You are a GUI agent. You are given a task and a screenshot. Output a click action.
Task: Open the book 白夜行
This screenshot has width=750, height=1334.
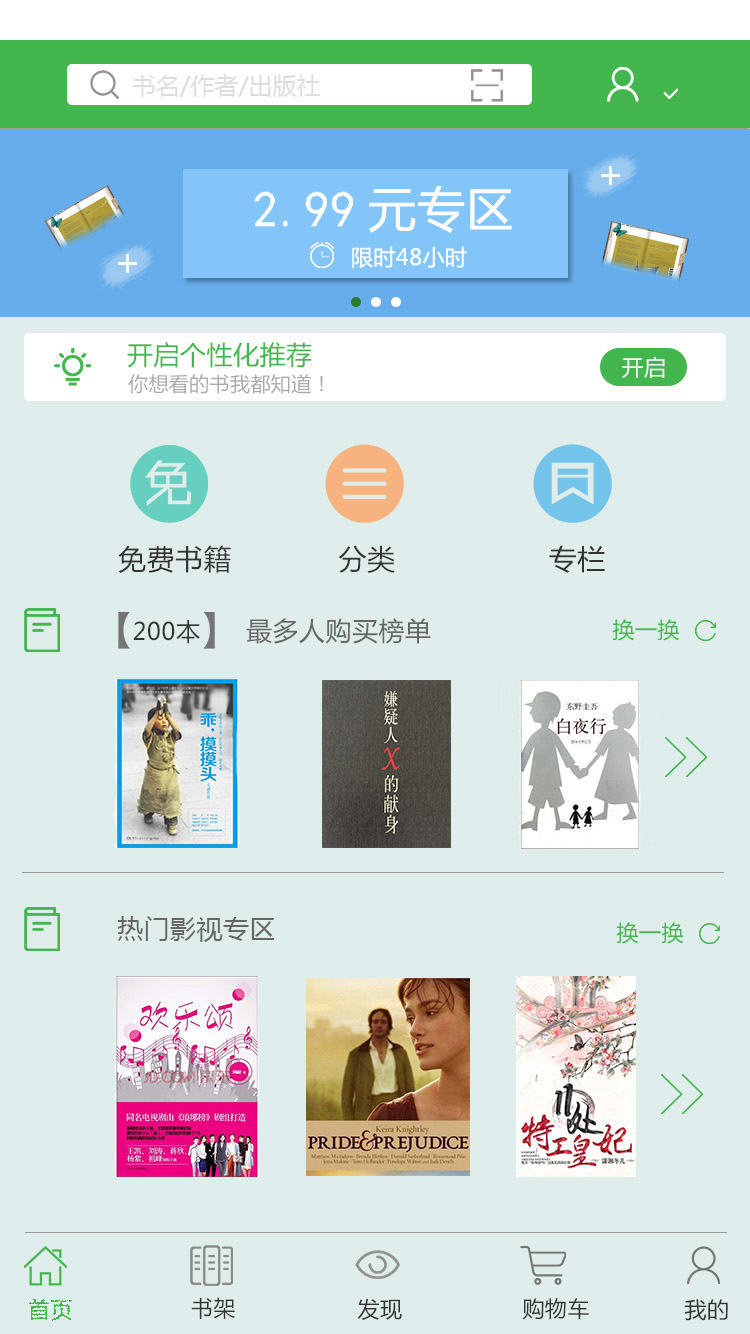tap(580, 764)
